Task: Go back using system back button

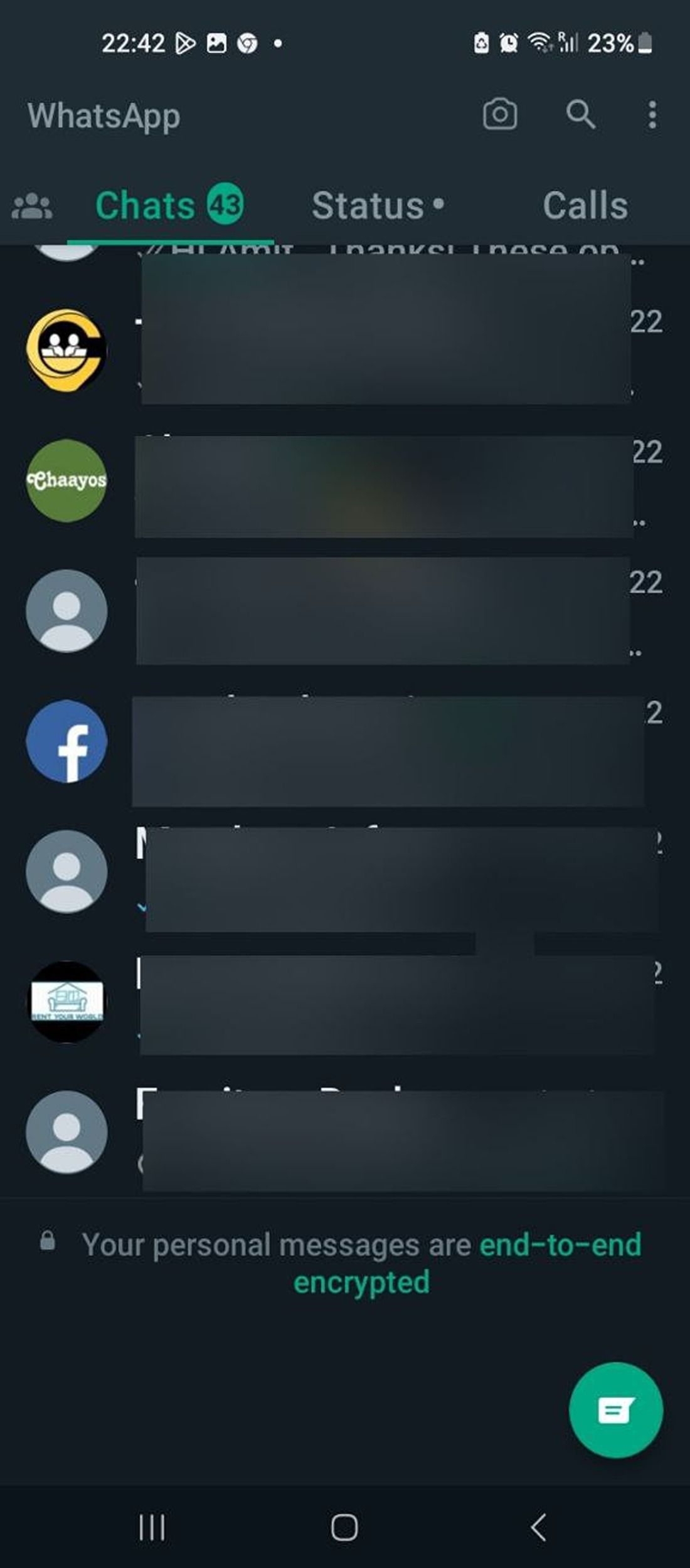Action: click(x=538, y=1527)
